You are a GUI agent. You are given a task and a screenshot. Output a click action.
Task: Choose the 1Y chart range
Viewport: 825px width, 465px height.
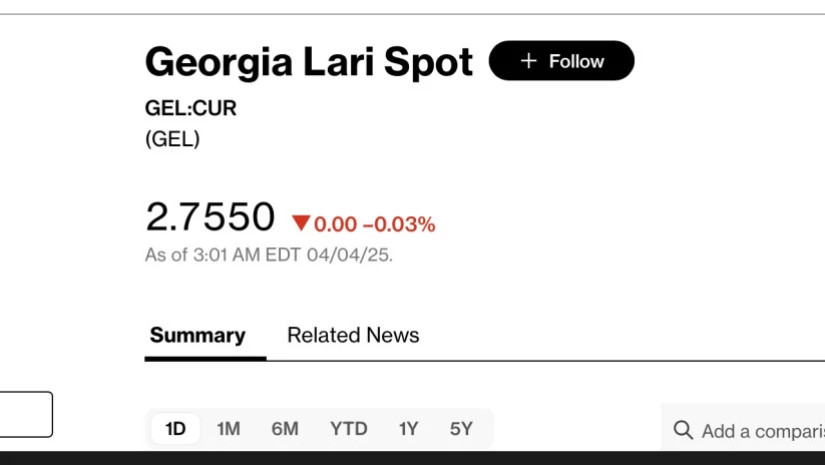pyautogui.click(x=408, y=429)
